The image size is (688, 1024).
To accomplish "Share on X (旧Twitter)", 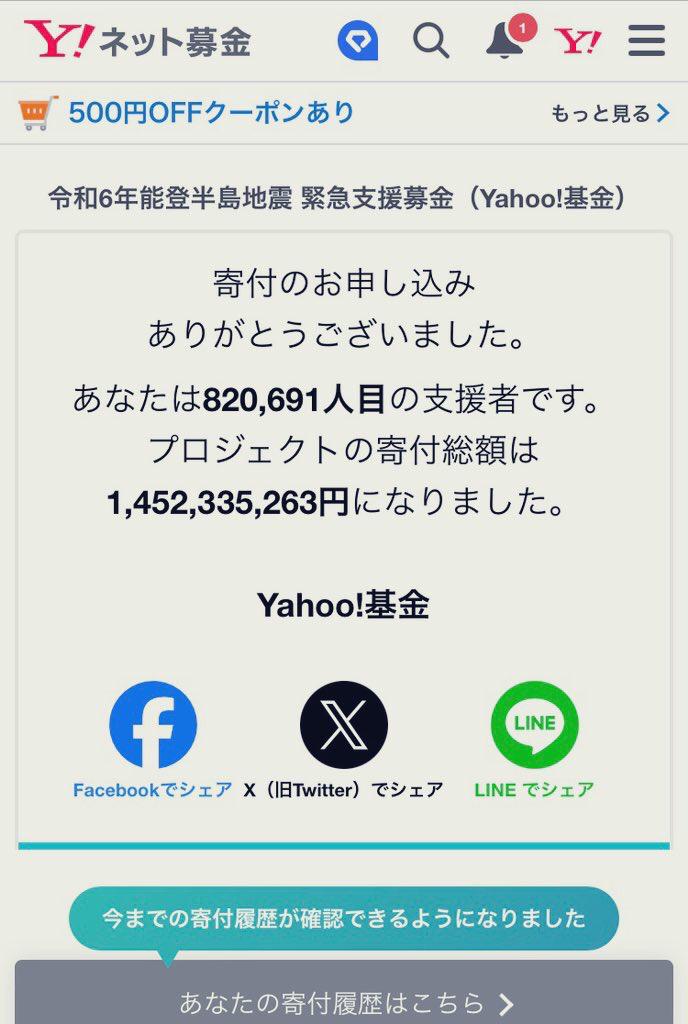I will (343, 725).
